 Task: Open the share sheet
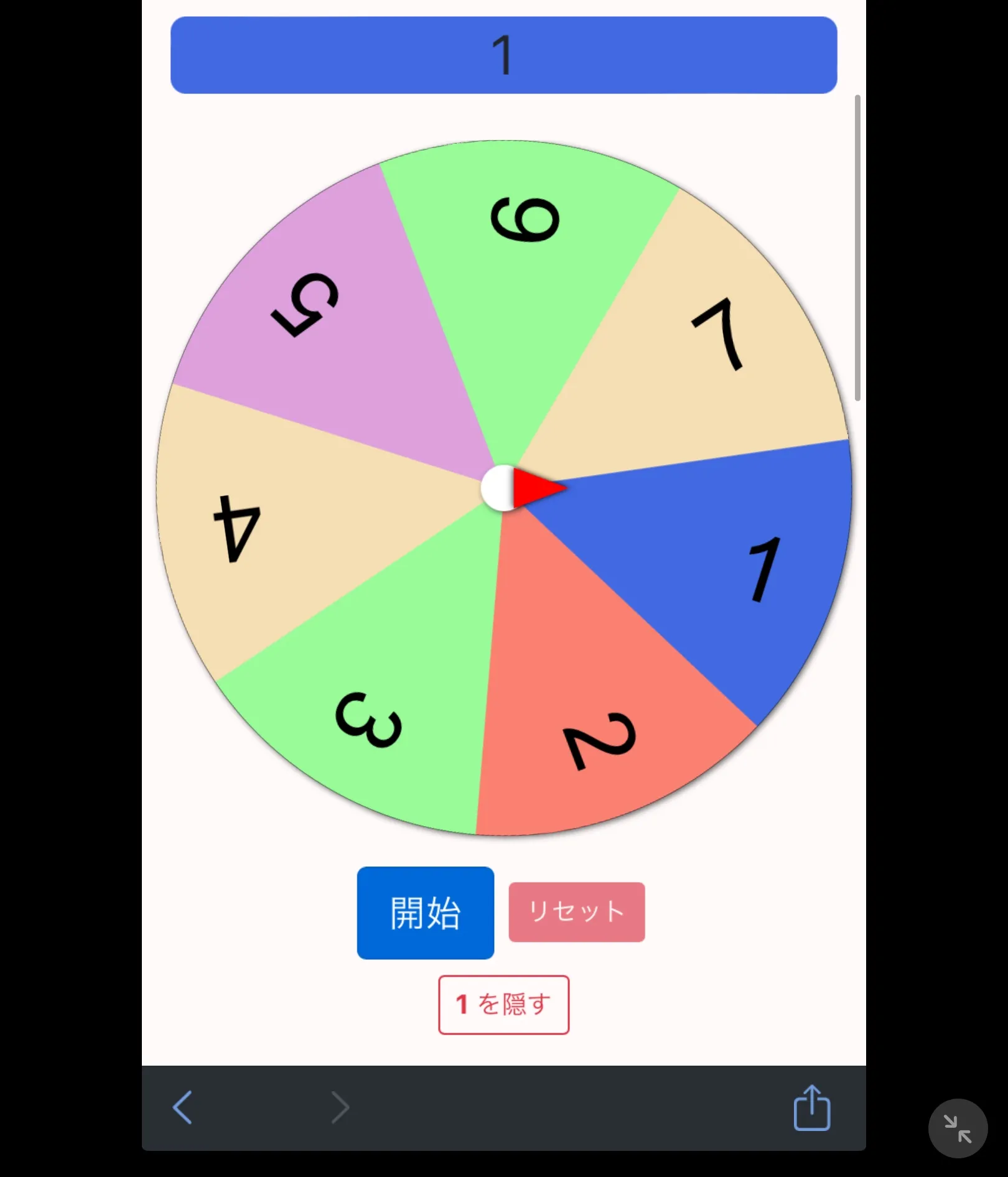click(811, 1107)
